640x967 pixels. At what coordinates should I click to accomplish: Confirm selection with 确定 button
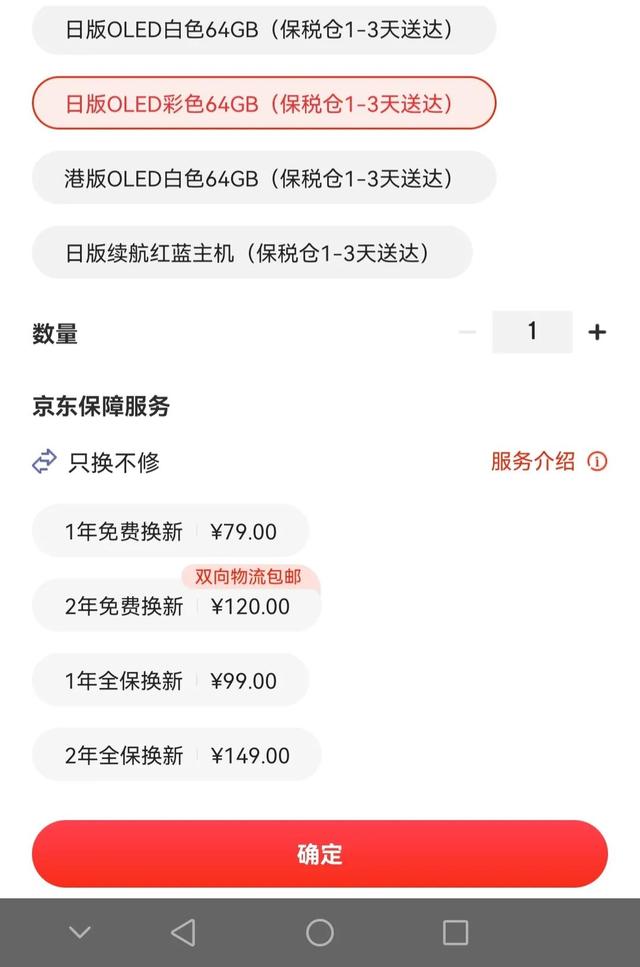320,854
